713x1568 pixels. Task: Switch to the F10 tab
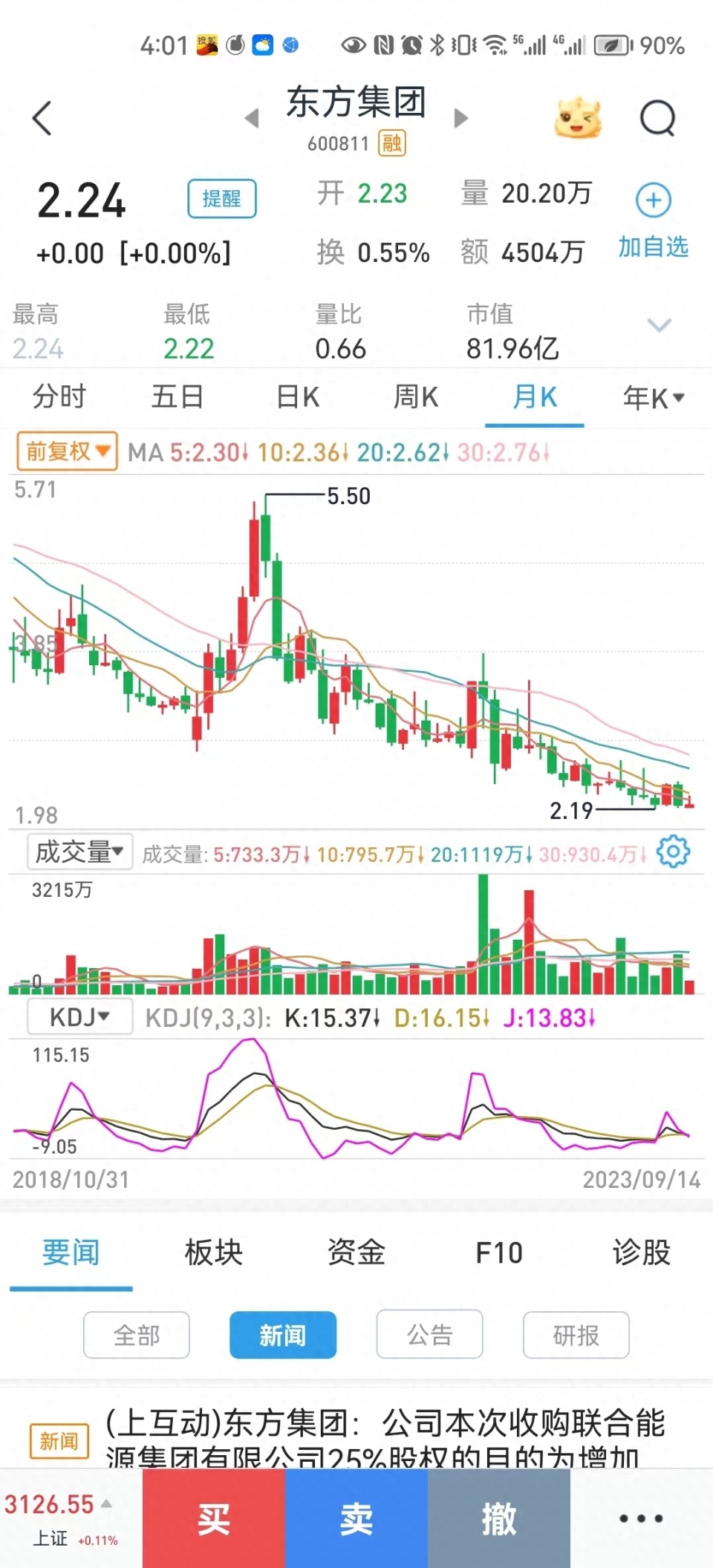(499, 1252)
